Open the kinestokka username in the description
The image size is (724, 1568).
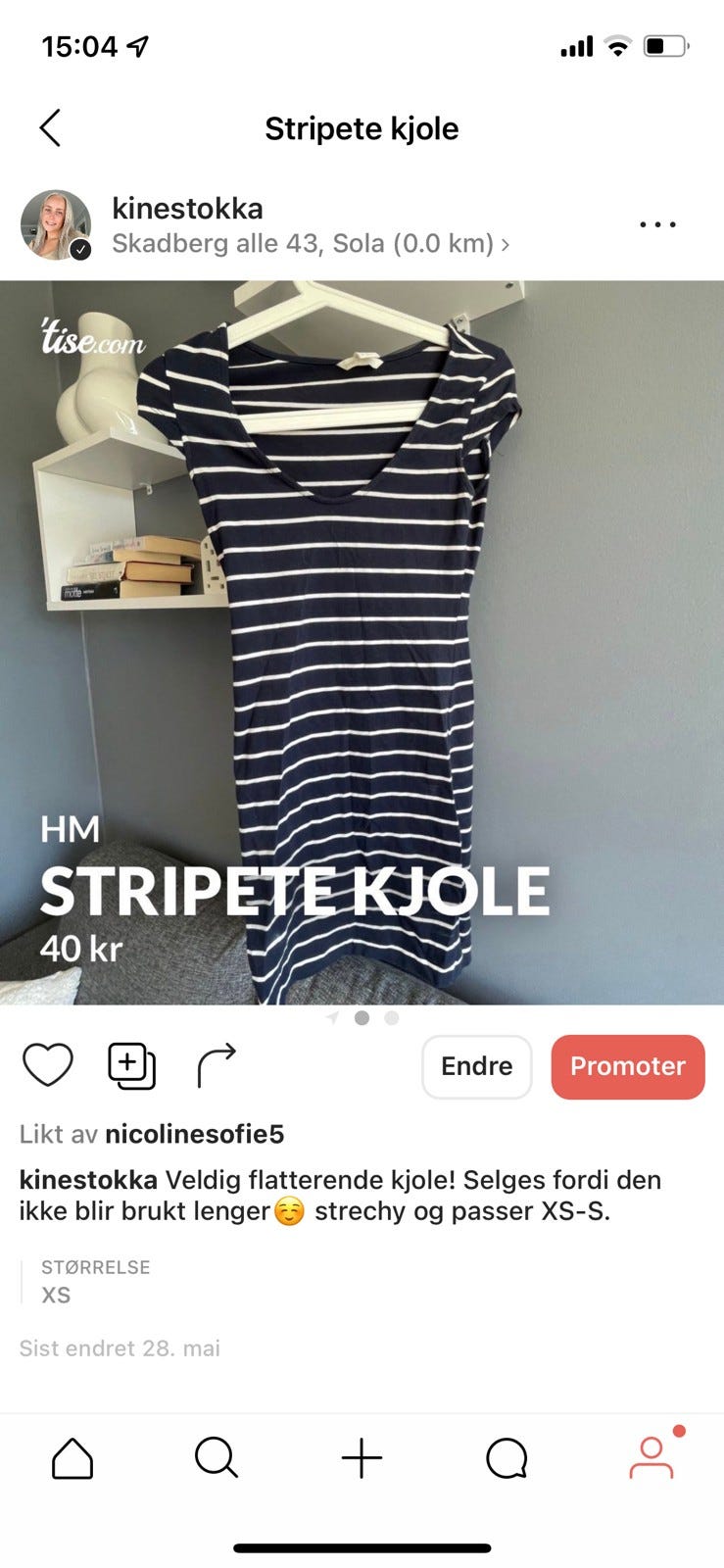(88, 1180)
